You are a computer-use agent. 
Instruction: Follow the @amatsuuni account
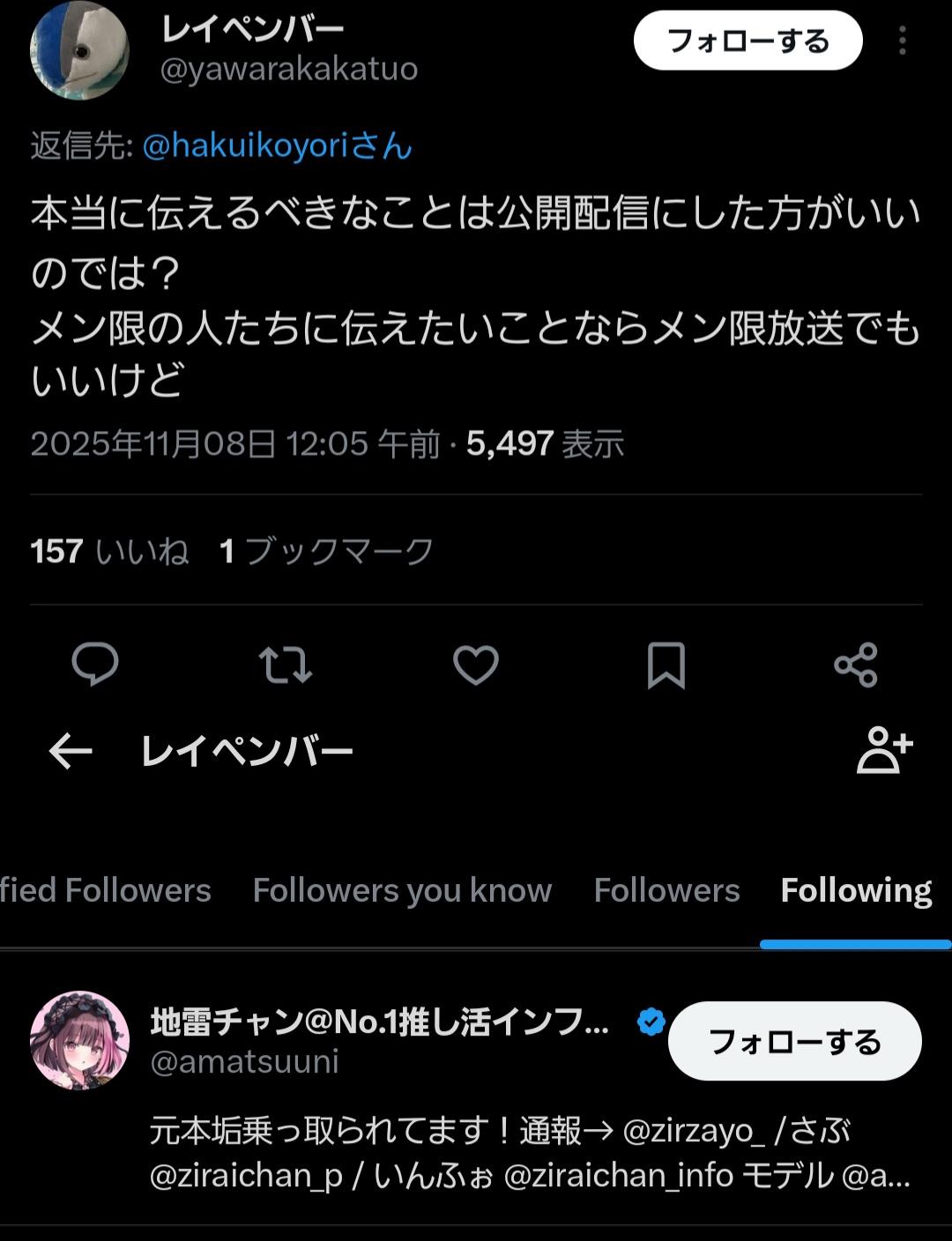point(794,1042)
